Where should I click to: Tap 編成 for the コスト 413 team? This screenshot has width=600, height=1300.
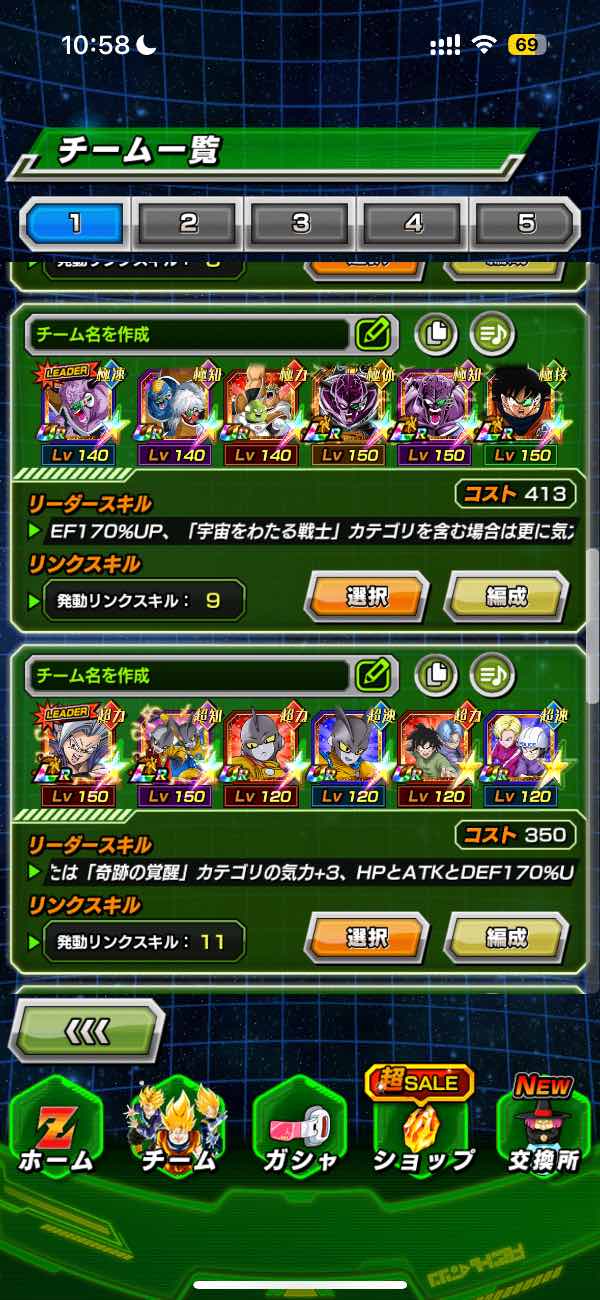506,597
